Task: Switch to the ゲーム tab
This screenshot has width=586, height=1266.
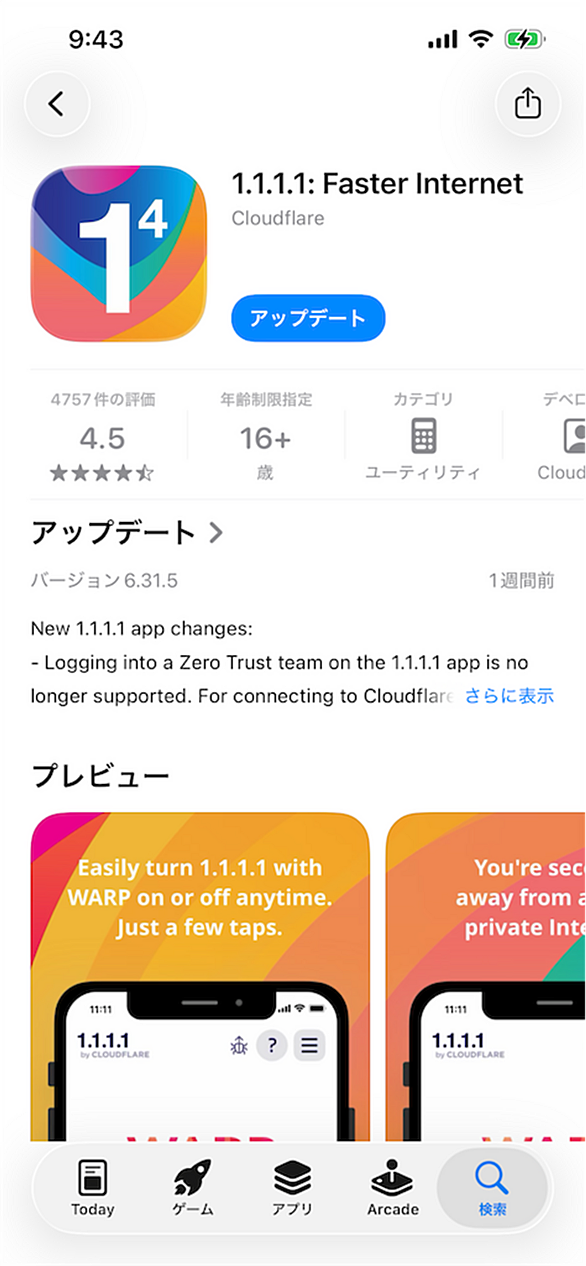Action: [x=192, y=1189]
